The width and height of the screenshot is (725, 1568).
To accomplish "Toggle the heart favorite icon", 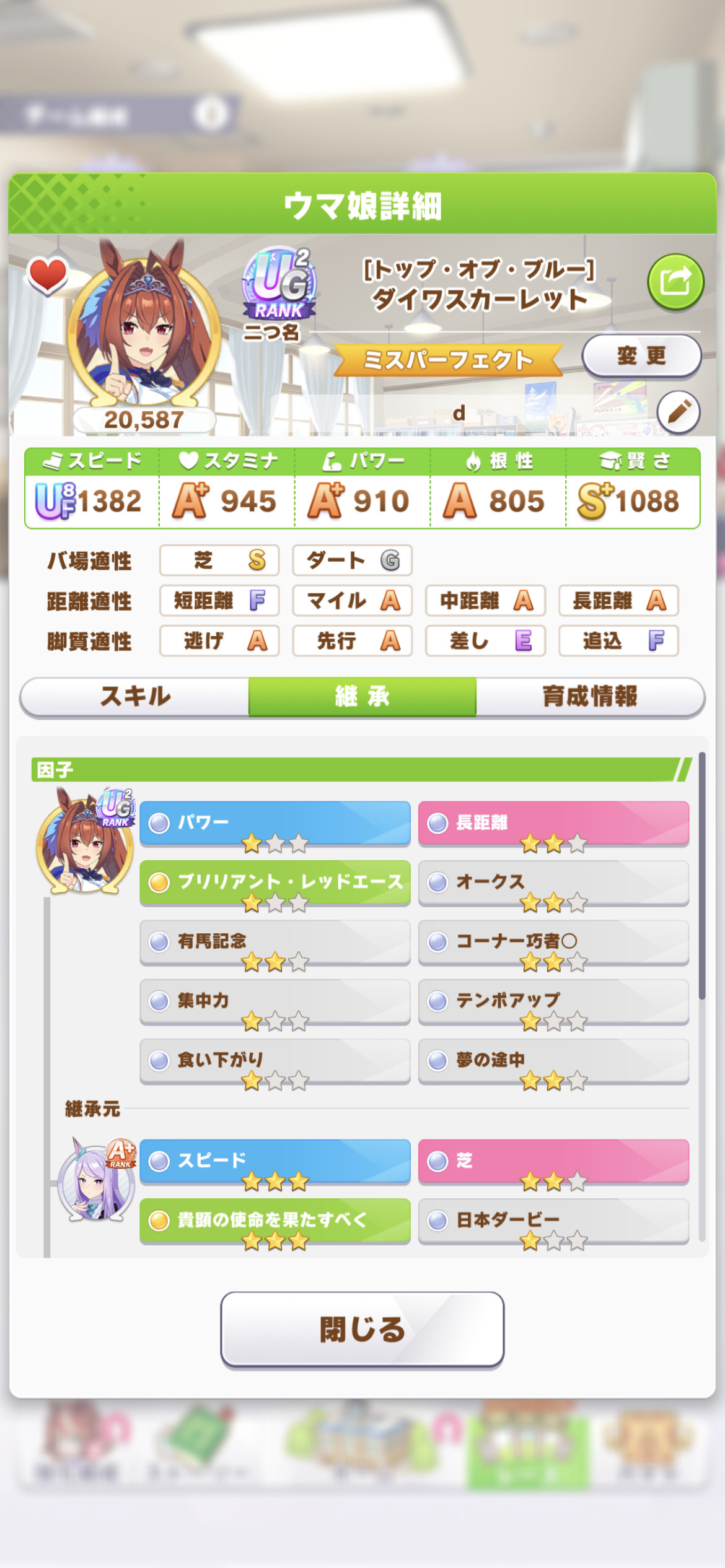I will click(48, 275).
